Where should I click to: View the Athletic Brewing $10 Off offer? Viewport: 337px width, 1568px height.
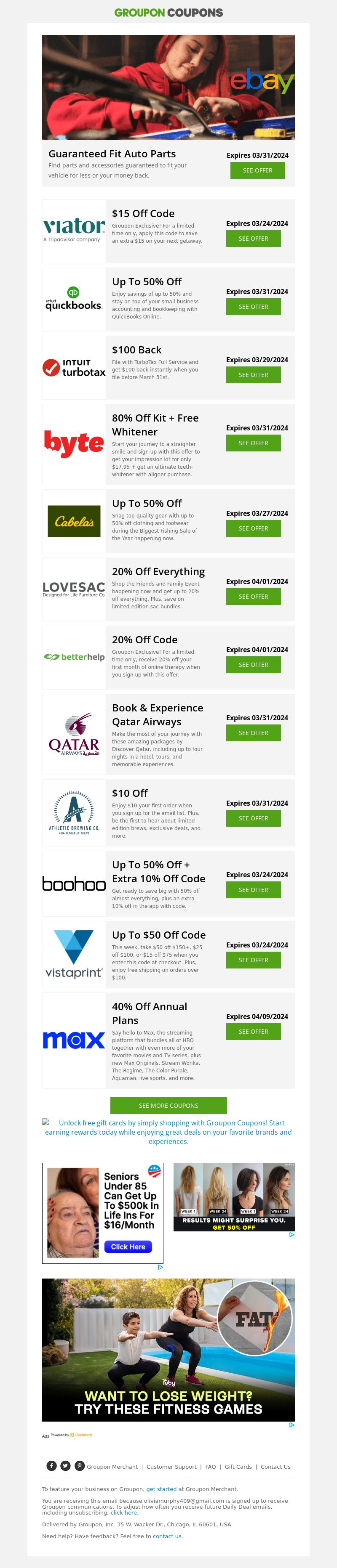253,818
